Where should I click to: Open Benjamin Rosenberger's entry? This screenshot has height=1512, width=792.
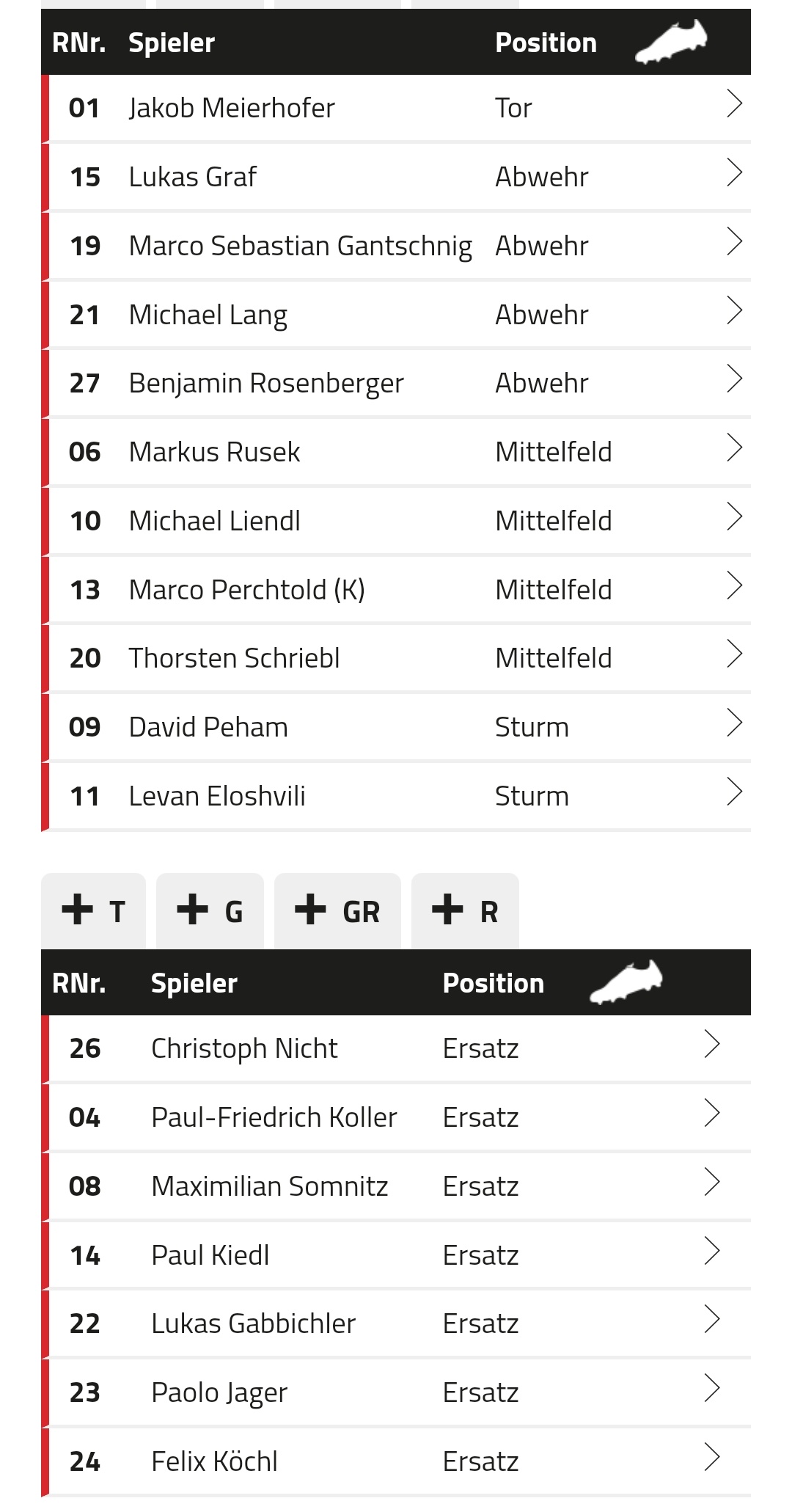point(396,383)
